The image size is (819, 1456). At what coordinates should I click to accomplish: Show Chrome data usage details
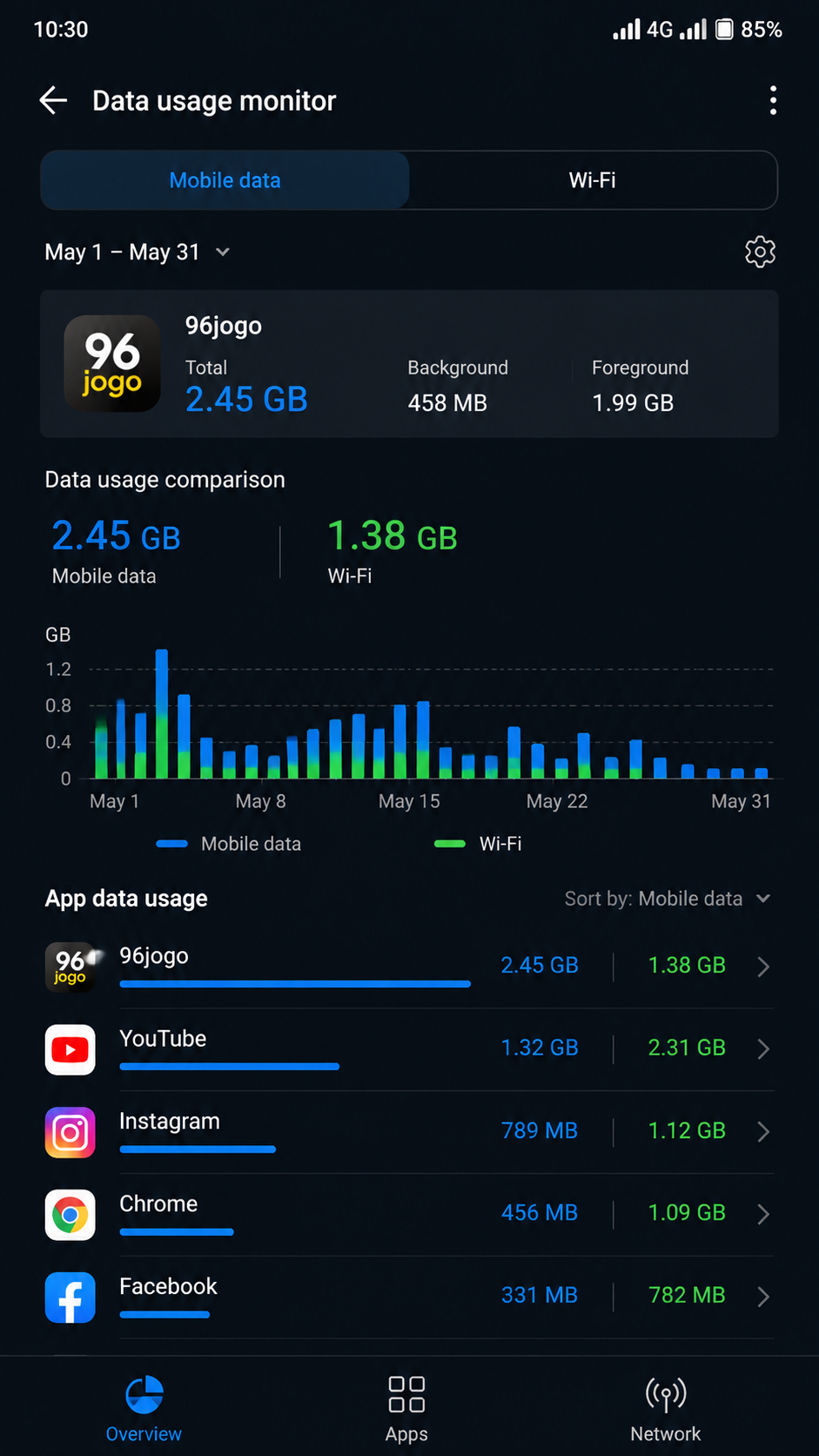point(409,1215)
